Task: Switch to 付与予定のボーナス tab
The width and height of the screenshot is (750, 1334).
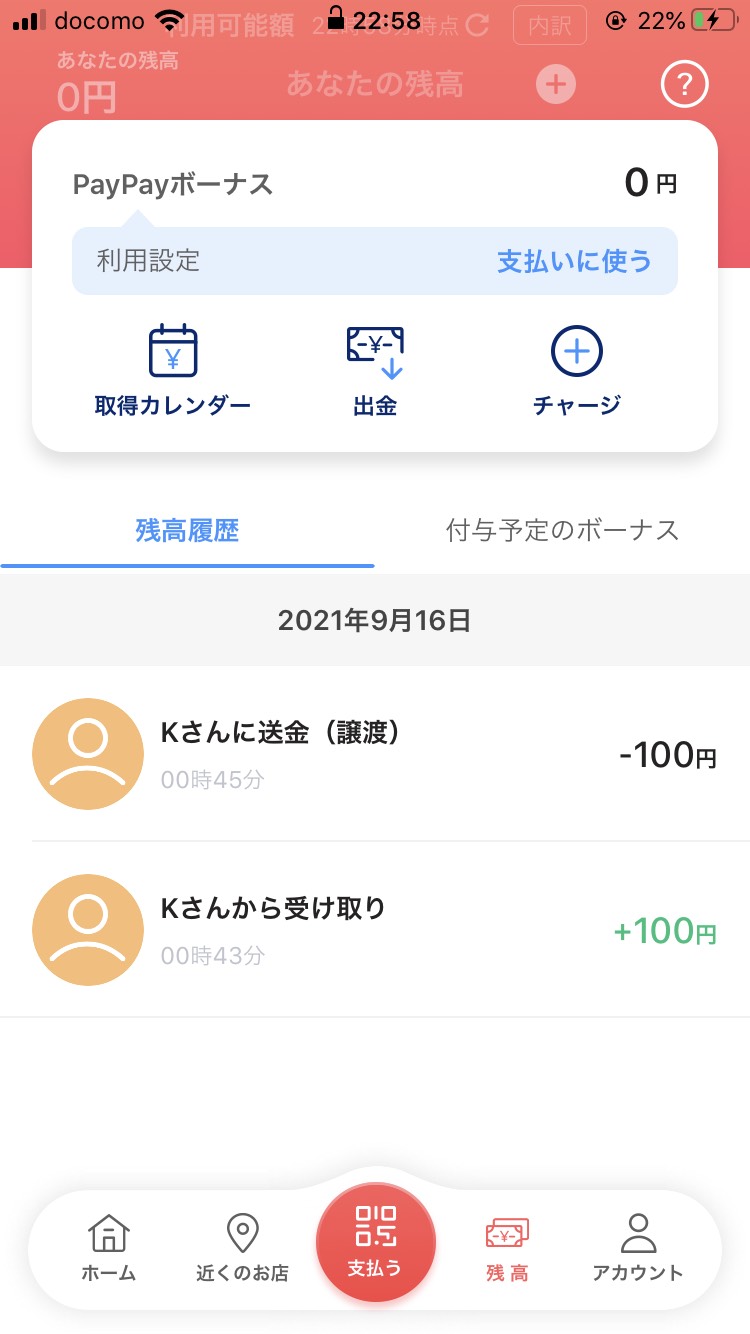Action: coord(562,531)
